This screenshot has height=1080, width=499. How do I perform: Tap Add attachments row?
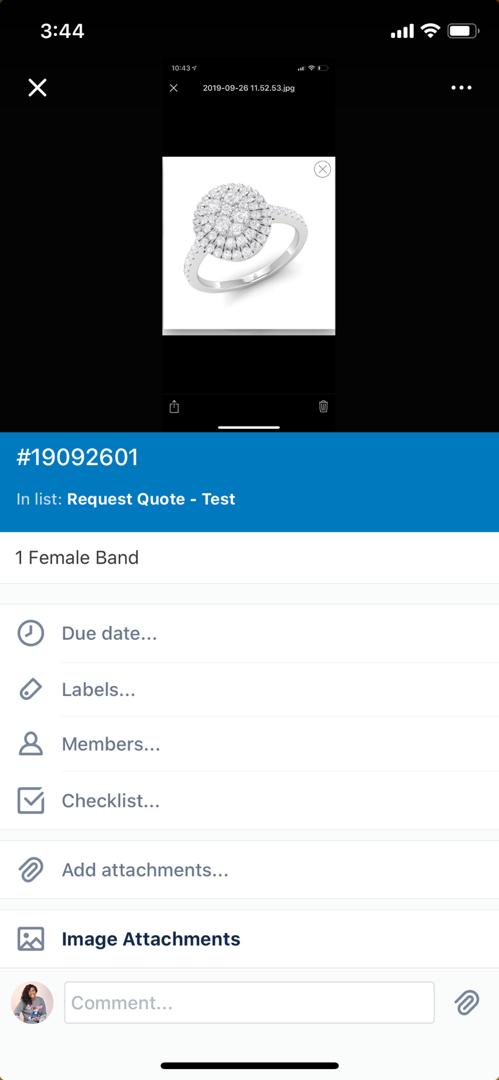point(250,870)
